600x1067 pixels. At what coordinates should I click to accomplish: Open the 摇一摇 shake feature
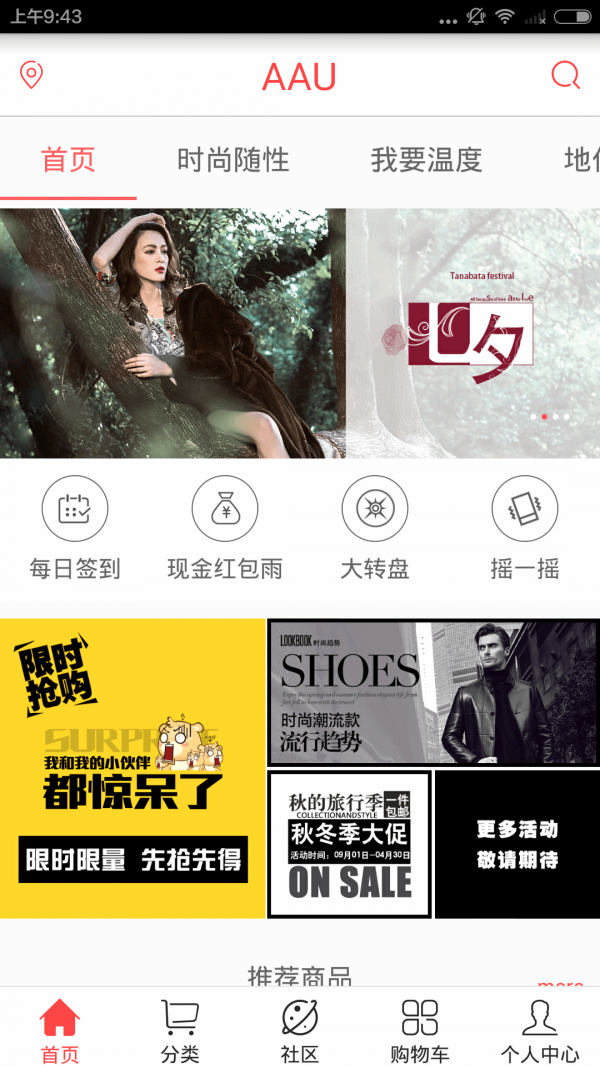point(524,528)
